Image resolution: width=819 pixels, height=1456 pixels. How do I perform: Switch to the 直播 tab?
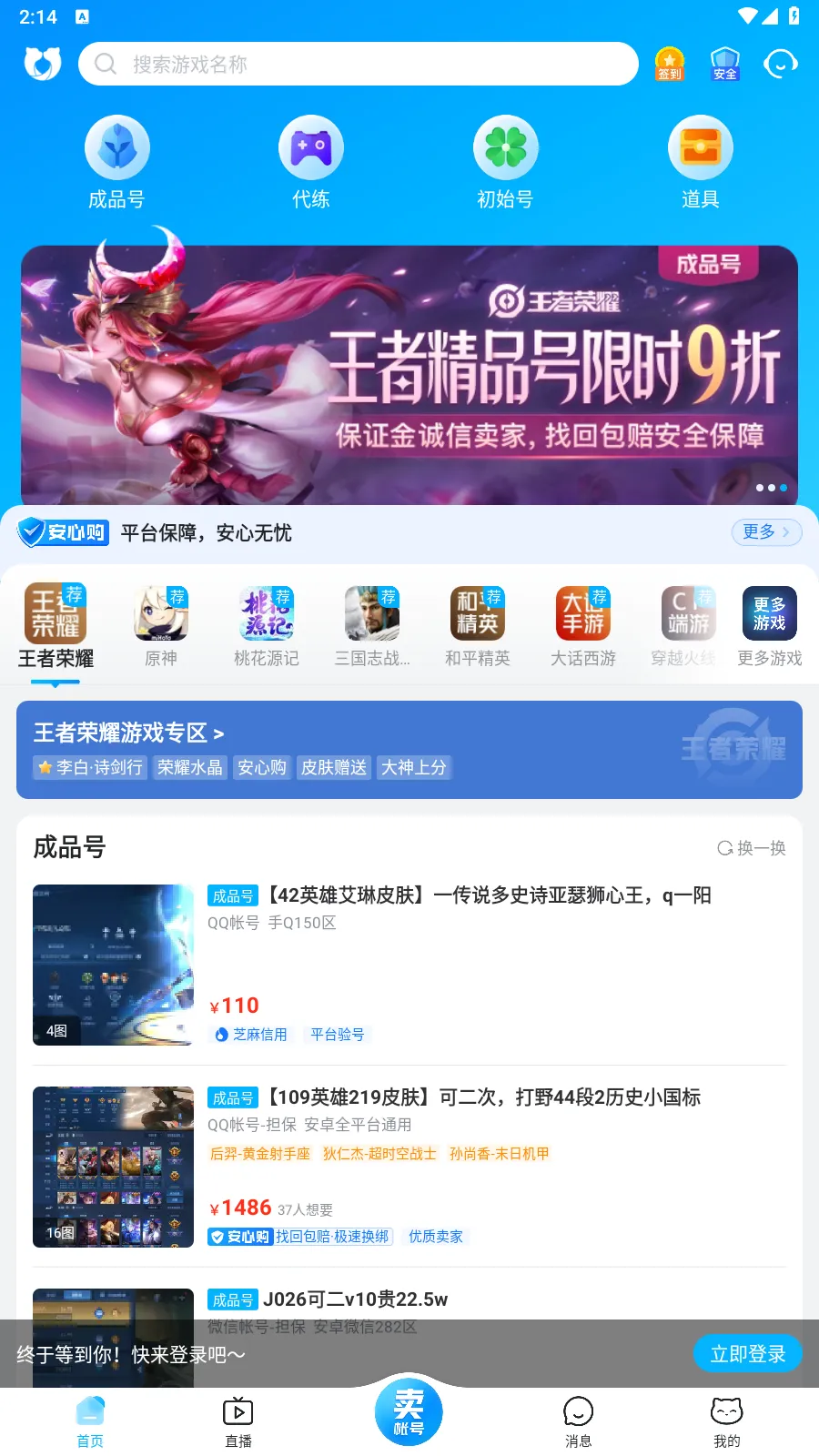[238, 1421]
